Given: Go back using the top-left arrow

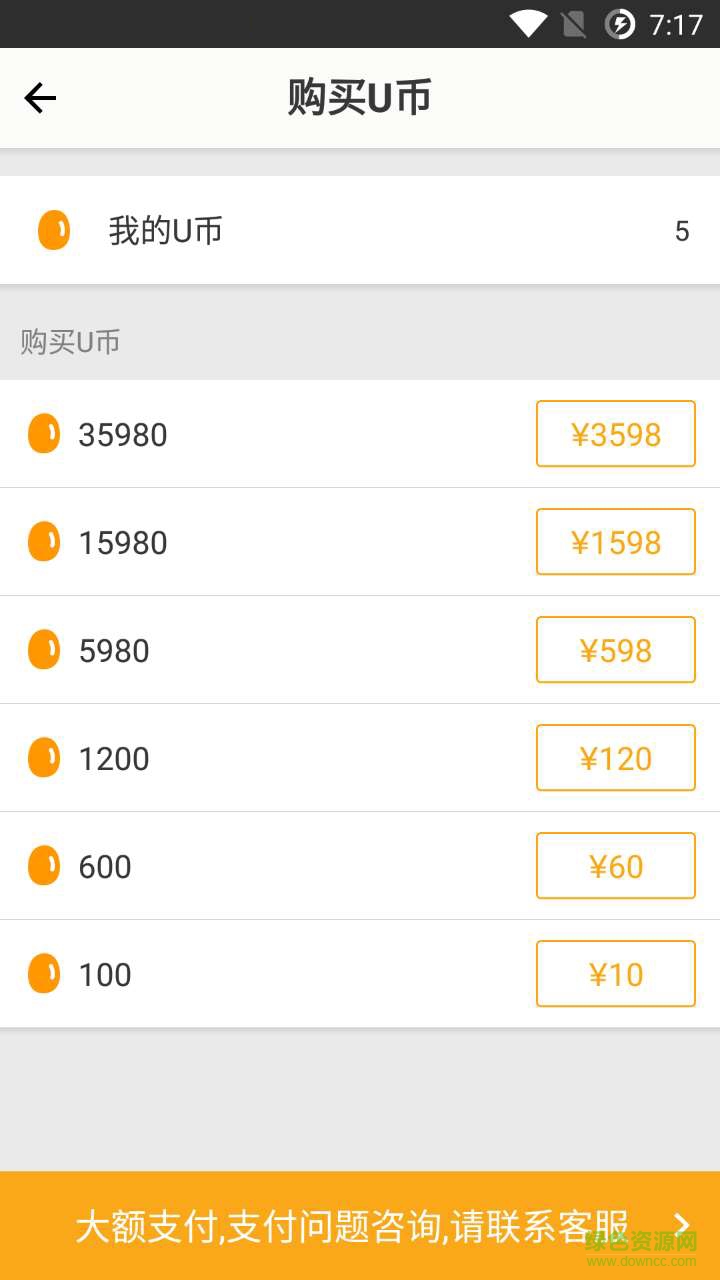Looking at the screenshot, I should [40, 98].
